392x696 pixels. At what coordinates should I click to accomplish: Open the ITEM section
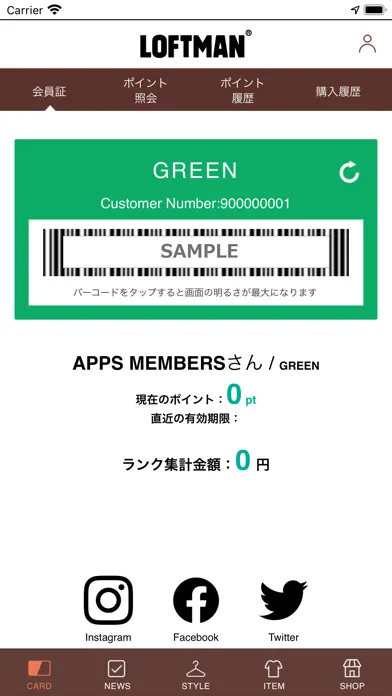click(274, 674)
